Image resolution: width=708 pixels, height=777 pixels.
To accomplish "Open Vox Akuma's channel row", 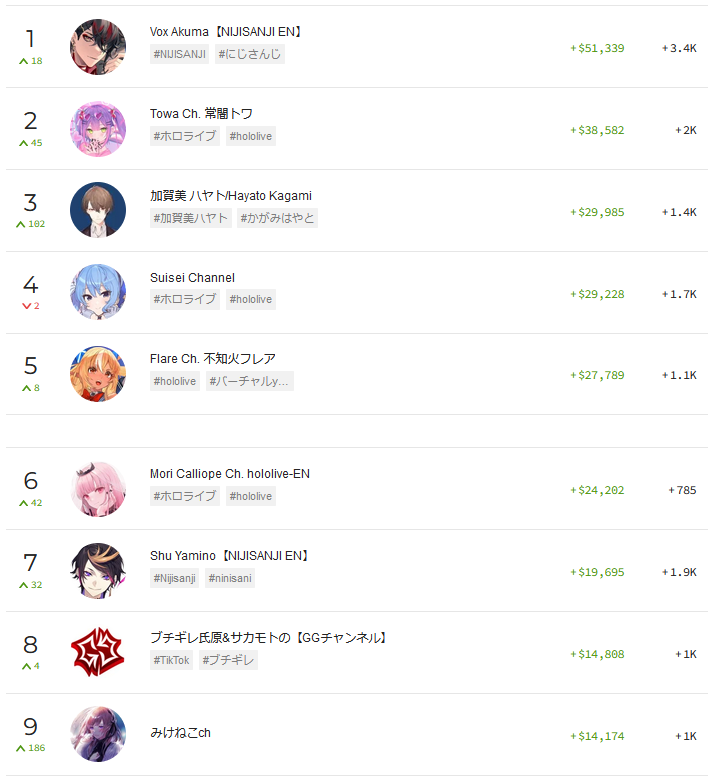I will click(226, 32).
